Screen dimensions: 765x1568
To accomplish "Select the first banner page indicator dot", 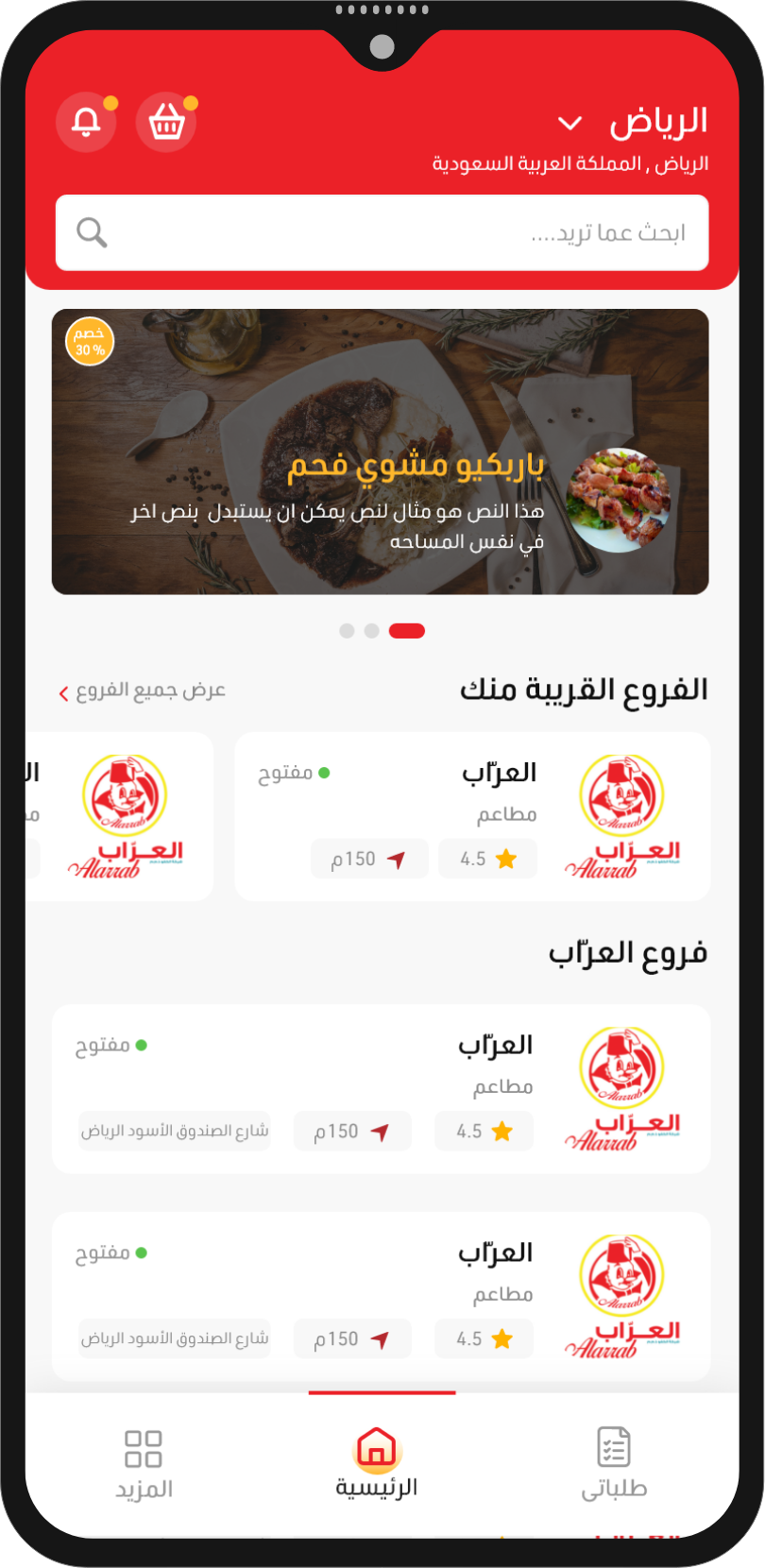I will [x=347, y=631].
